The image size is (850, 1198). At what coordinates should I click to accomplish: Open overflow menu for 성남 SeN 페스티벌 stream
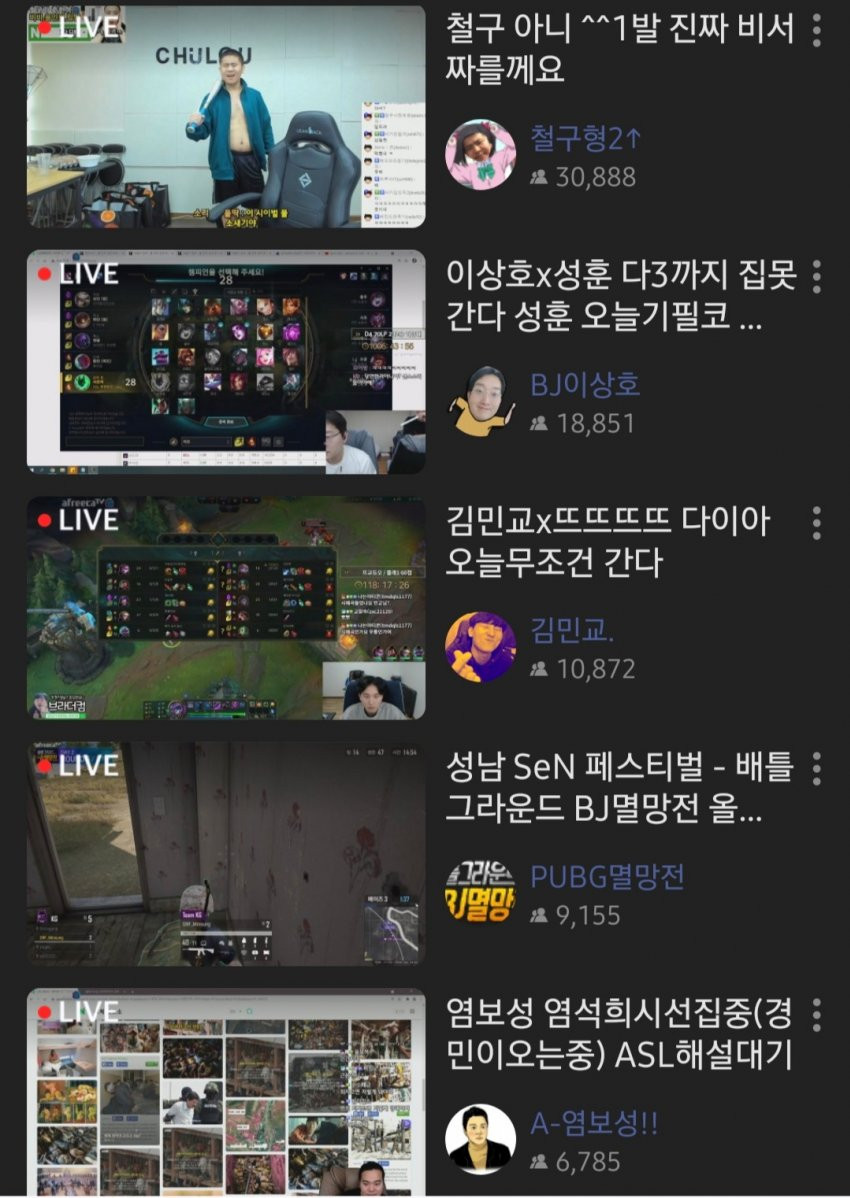pyautogui.click(x=817, y=768)
